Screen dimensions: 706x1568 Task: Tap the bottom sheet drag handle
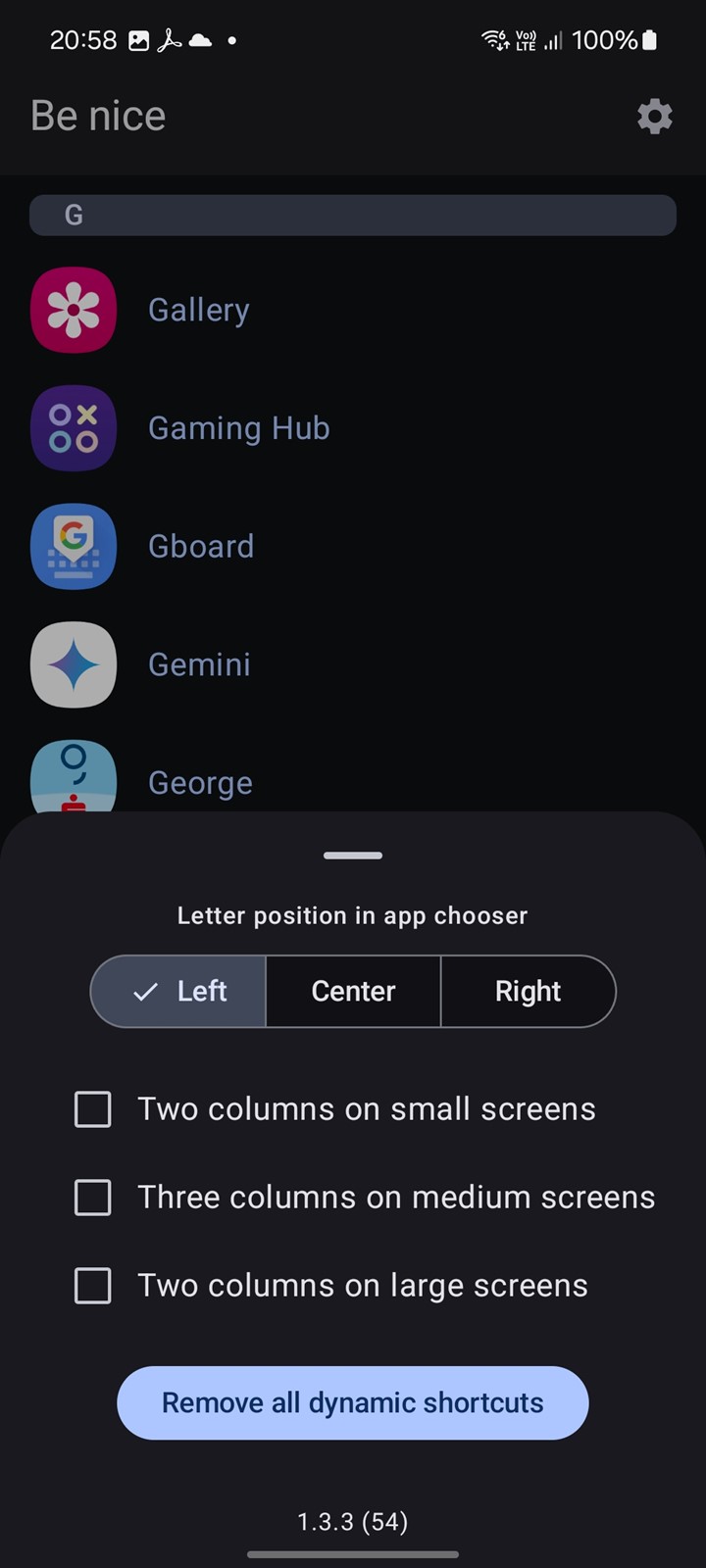coord(353,856)
